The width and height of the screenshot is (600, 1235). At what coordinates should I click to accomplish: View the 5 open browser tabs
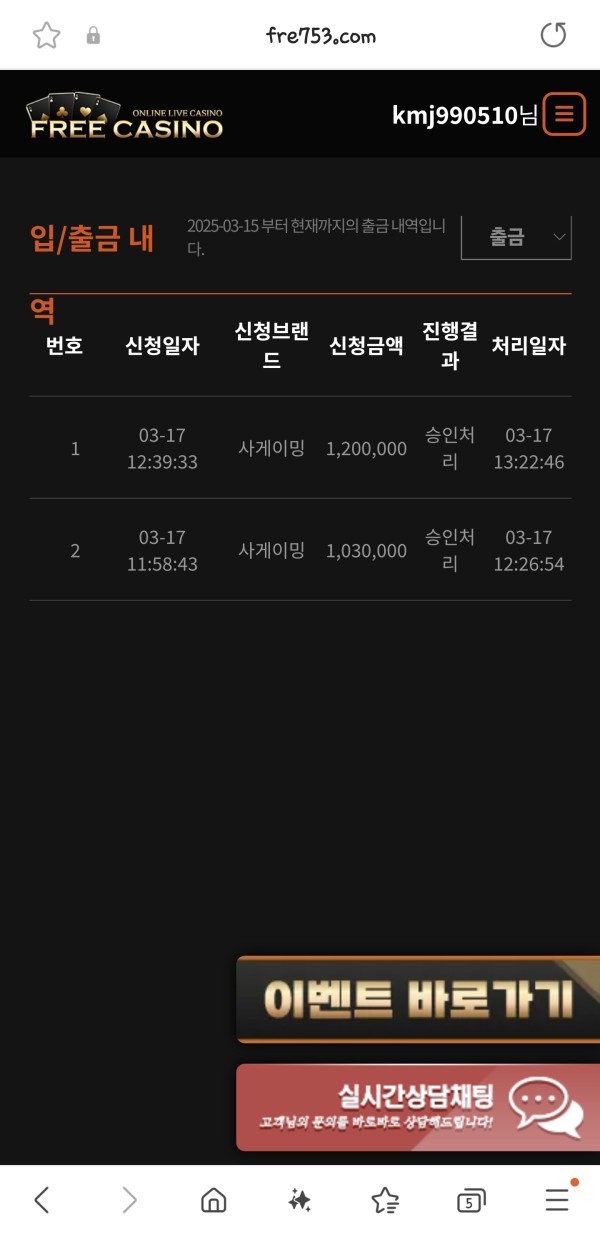coord(470,1201)
